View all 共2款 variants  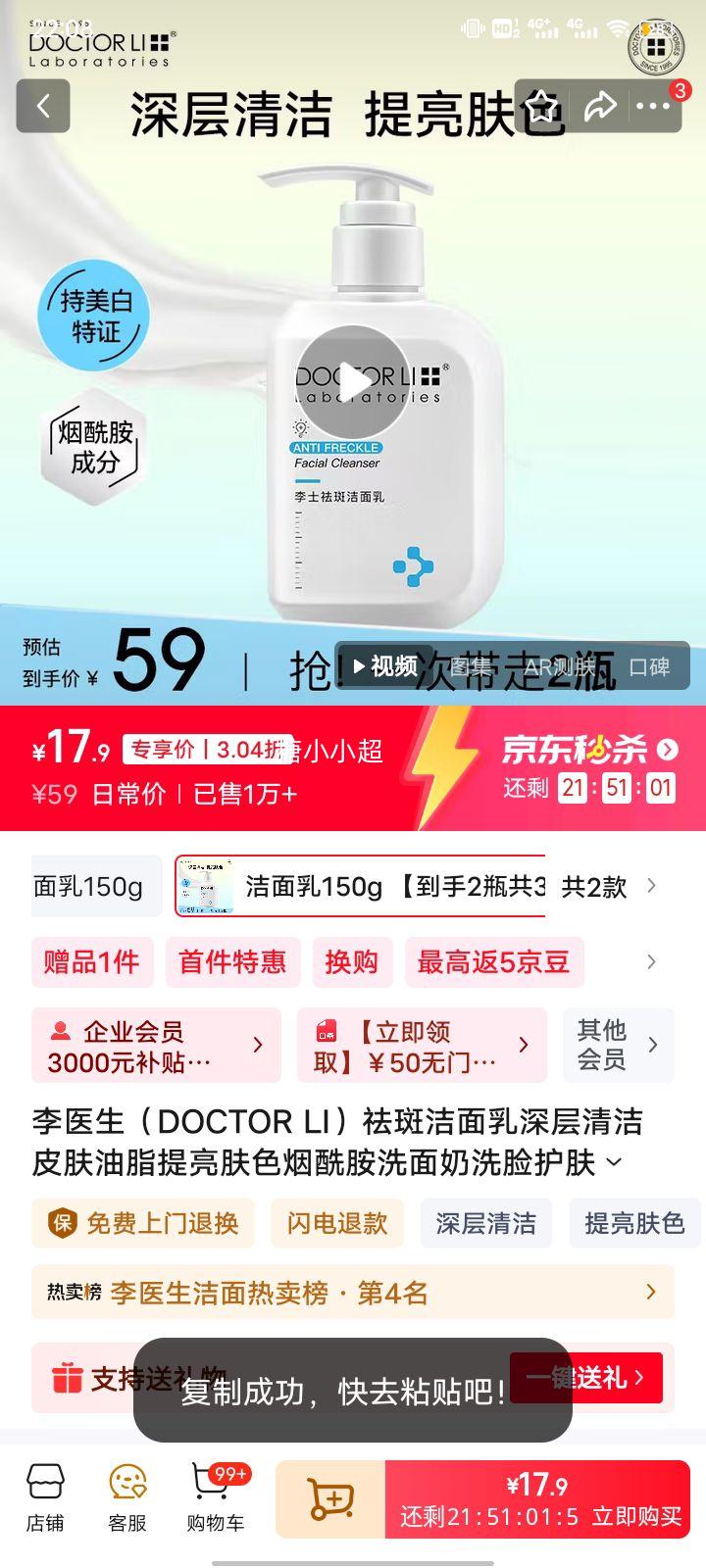pos(608,886)
